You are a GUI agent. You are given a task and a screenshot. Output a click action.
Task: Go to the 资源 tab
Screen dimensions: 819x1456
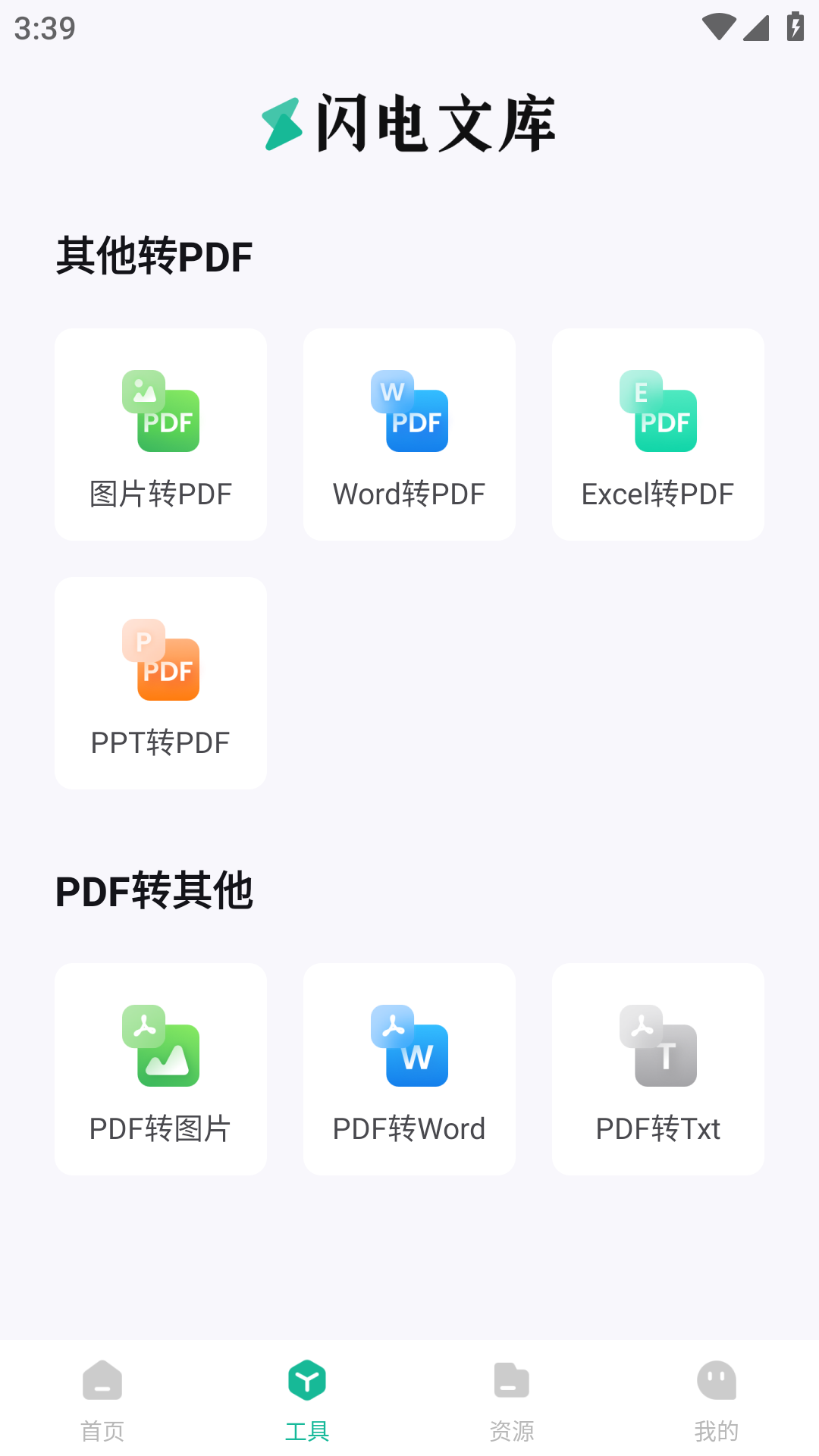[x=512, y=1399]
